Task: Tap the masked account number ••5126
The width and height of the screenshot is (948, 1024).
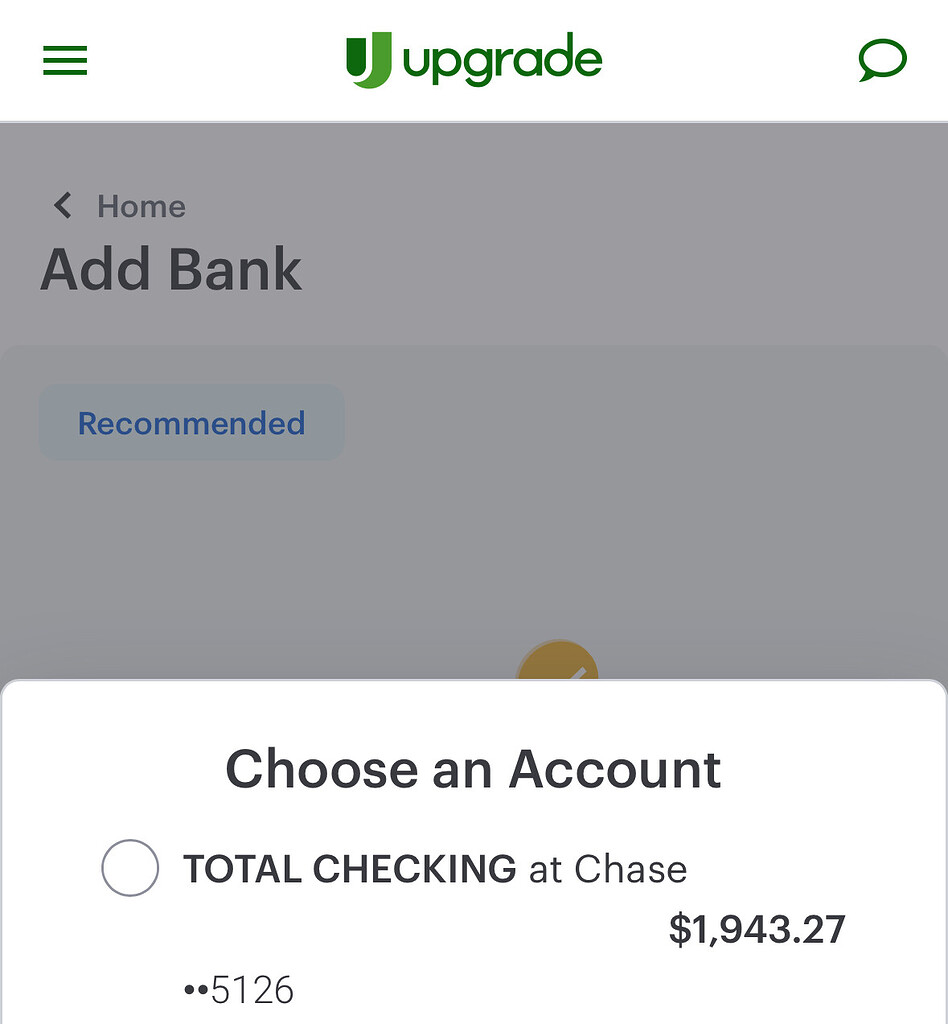Action: click(239, 988)
